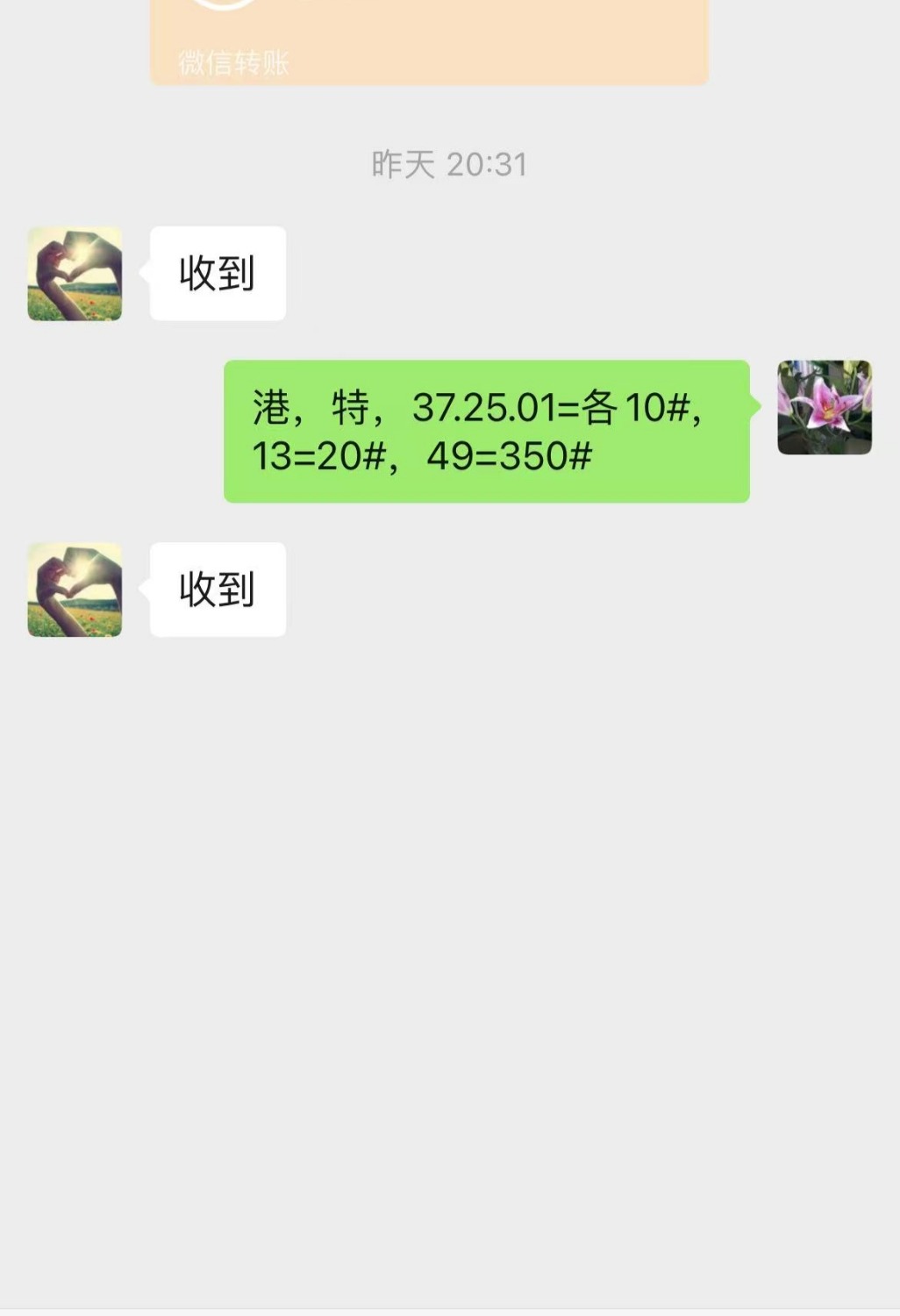Open the hand-heart avatar beside first 收到

(x=75, y=274)
